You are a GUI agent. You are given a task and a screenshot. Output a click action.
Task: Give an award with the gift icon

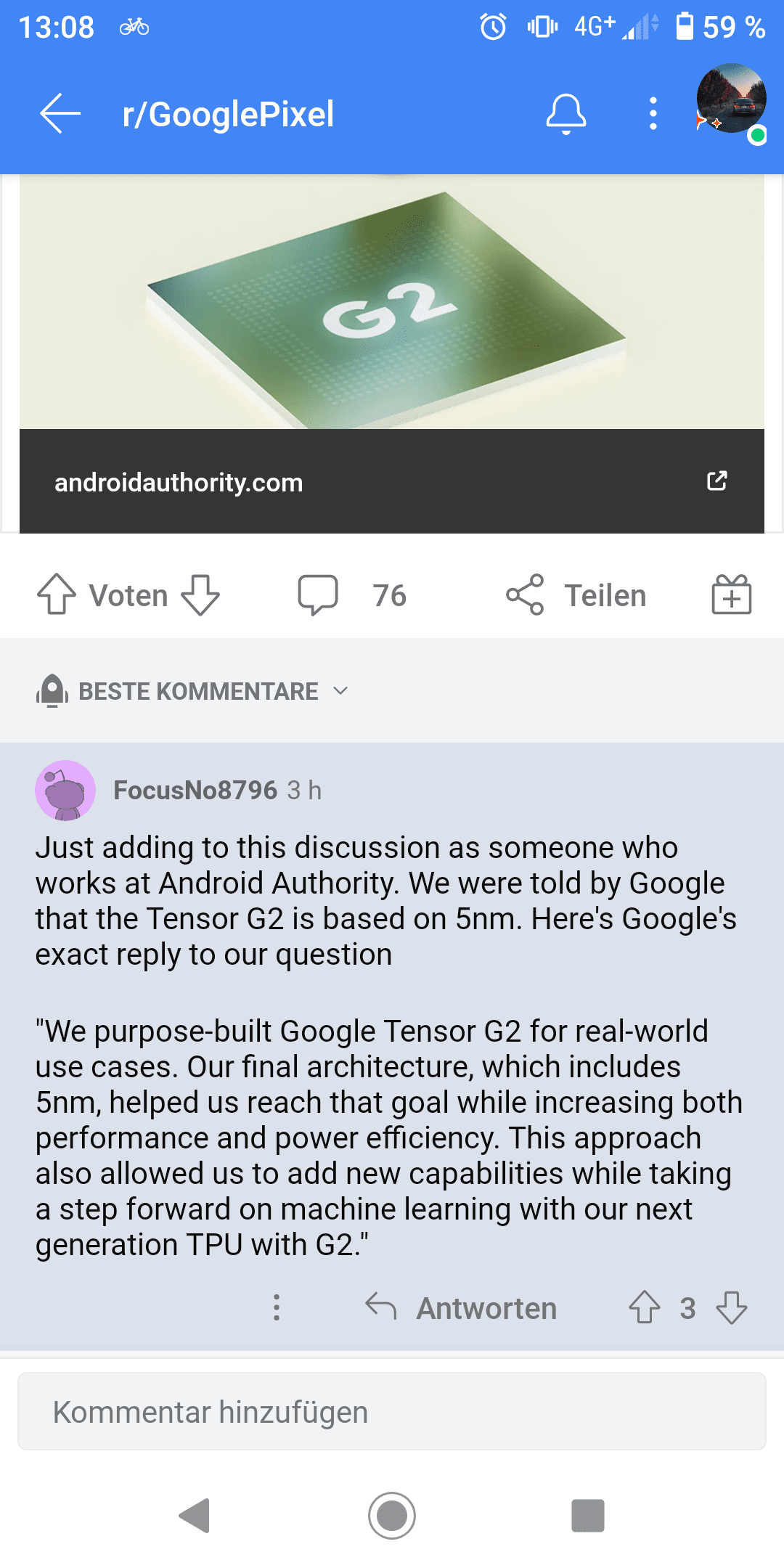pyautogui.click(x=731, y=595)
